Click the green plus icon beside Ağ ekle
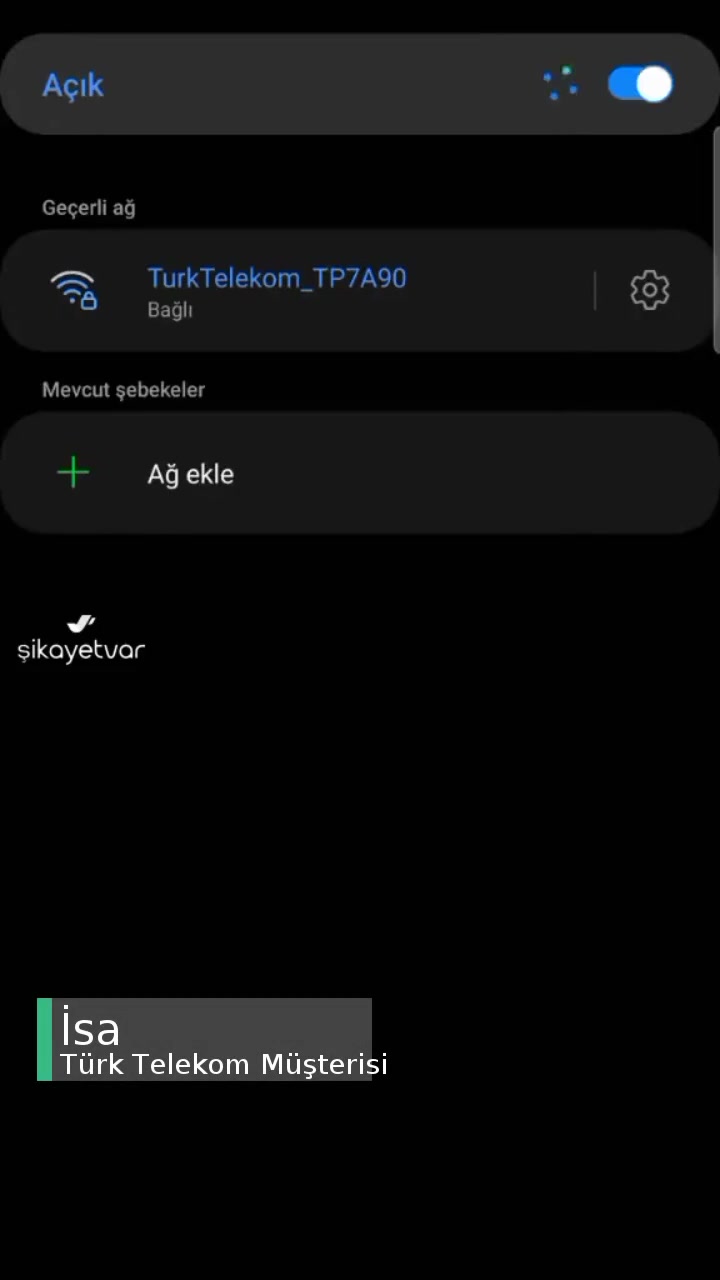 pyautogui.click(x=72, y=471)
